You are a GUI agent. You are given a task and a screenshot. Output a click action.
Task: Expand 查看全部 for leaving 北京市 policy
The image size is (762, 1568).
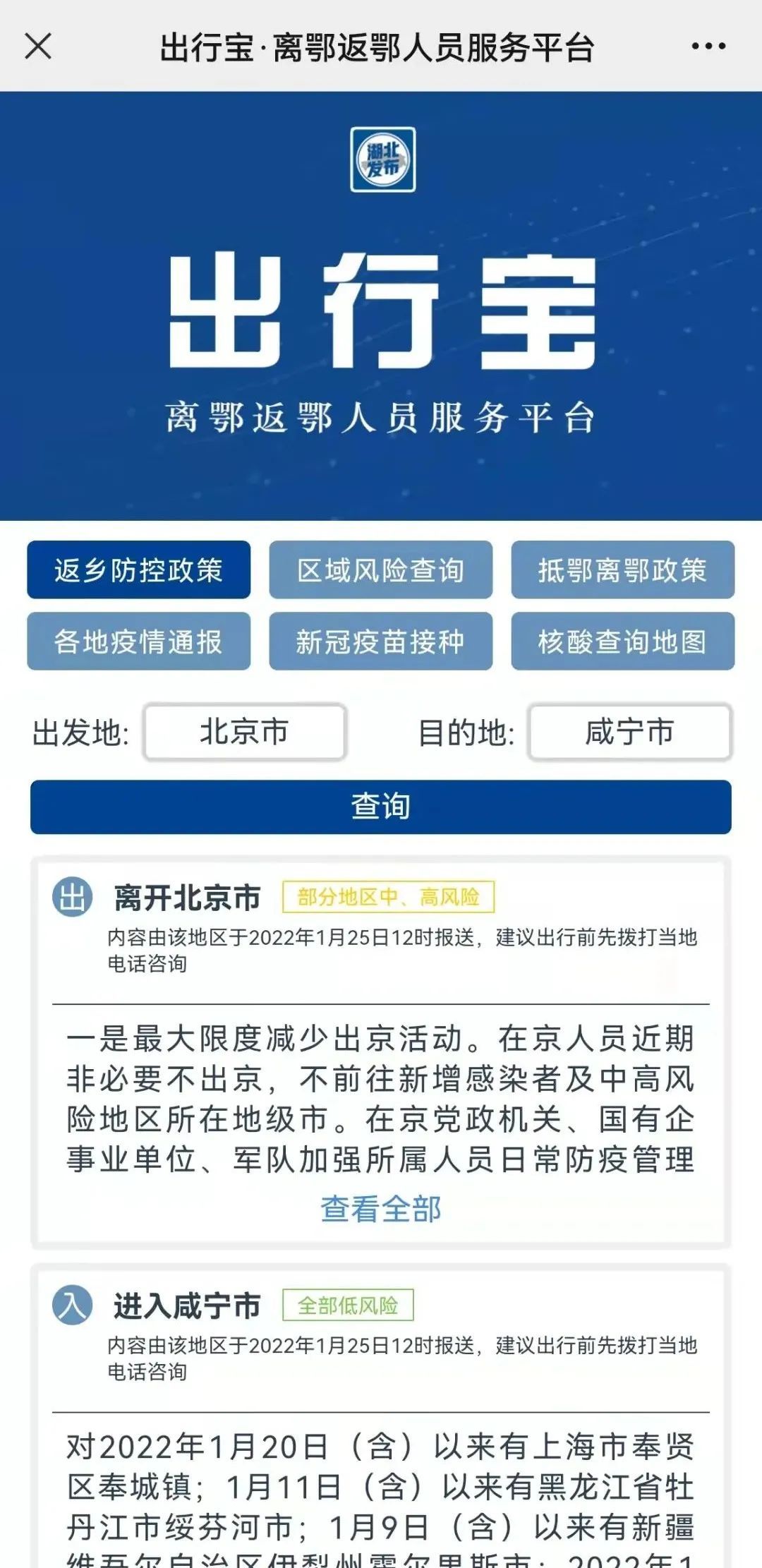tap(380, 1209)
